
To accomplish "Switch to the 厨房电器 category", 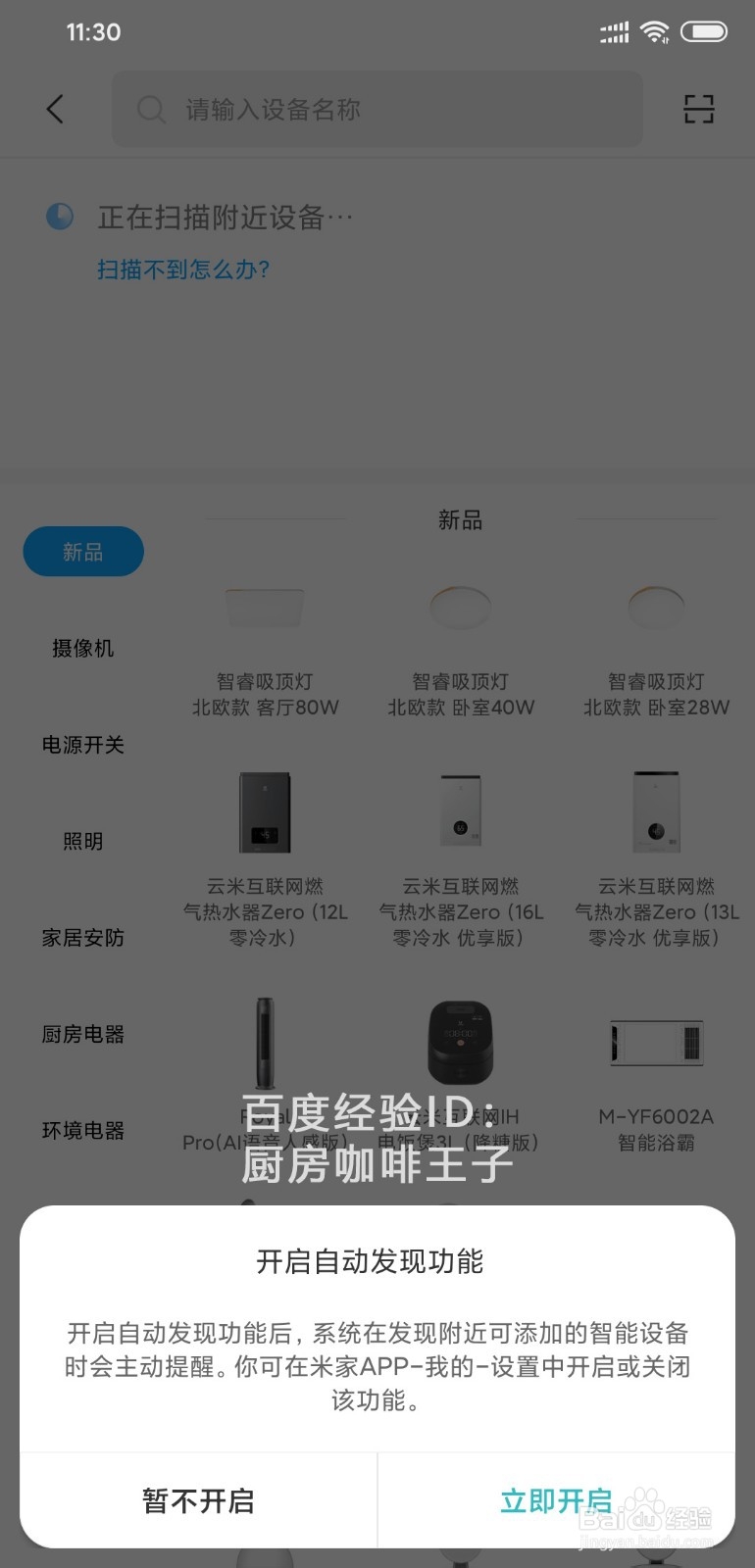I will point(83,1034).
